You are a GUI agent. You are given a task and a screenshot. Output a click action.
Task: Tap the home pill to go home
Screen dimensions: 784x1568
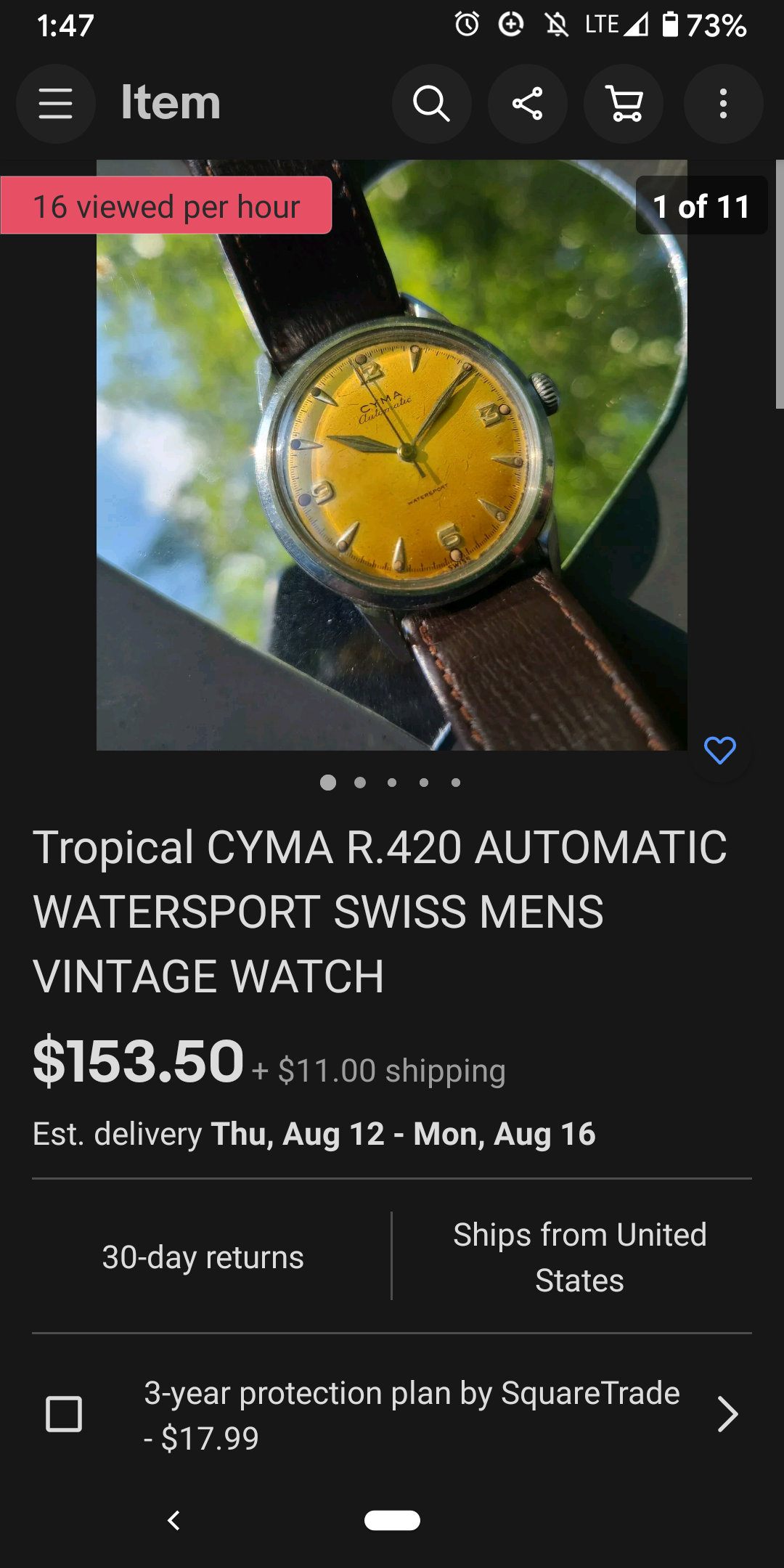point(392,1520)
